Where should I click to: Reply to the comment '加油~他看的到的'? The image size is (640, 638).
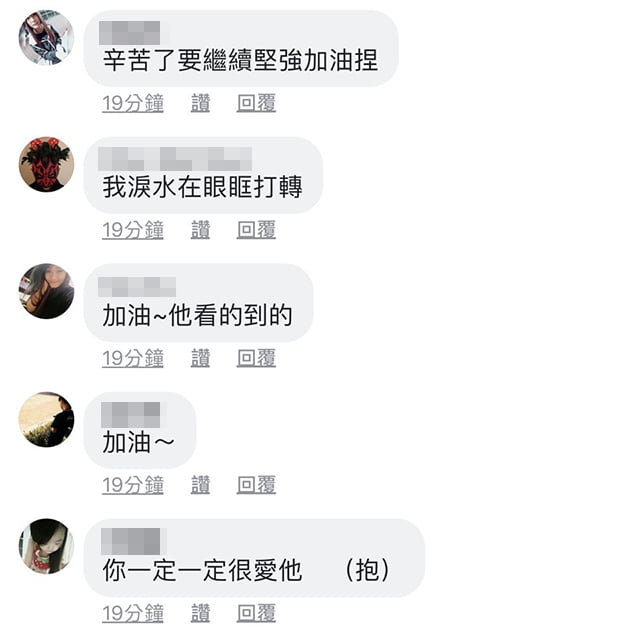(x=256, y=357)
